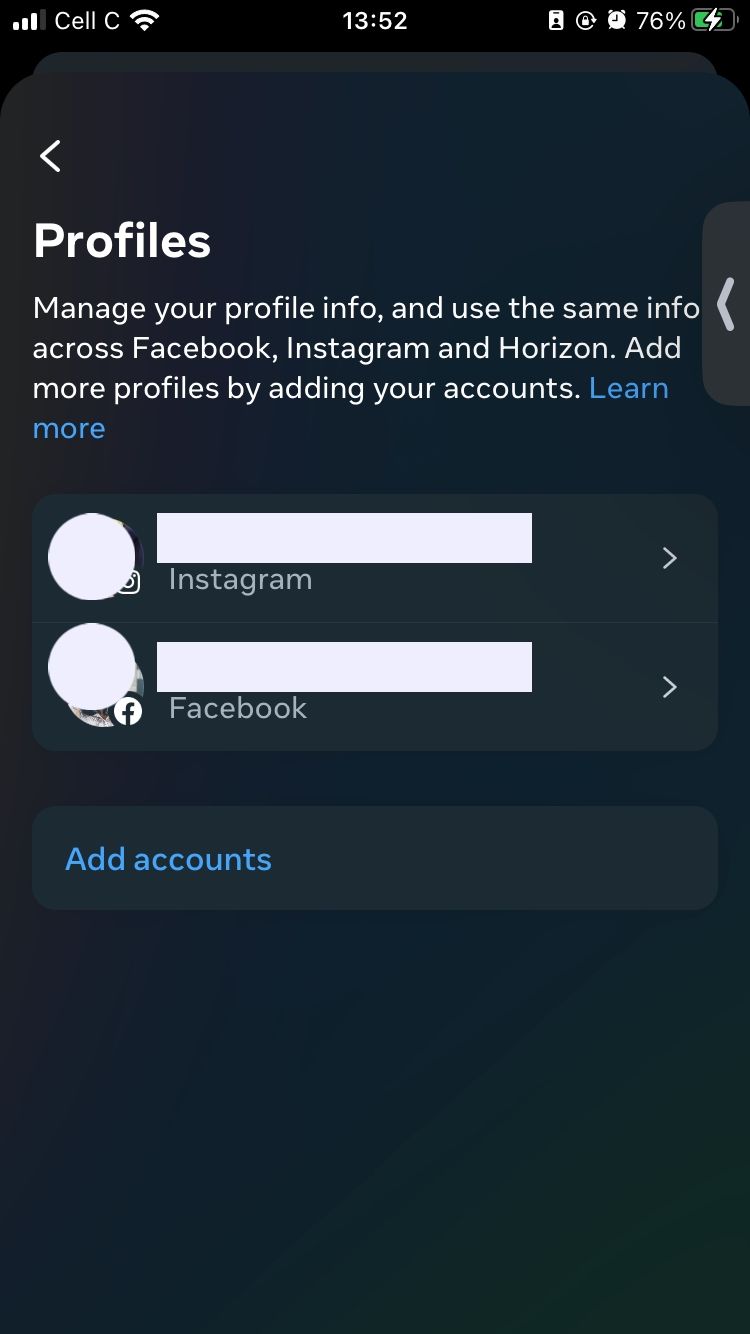Select the person badge icon in the status bar
750x1334 pixels.
tap(557, 20)
